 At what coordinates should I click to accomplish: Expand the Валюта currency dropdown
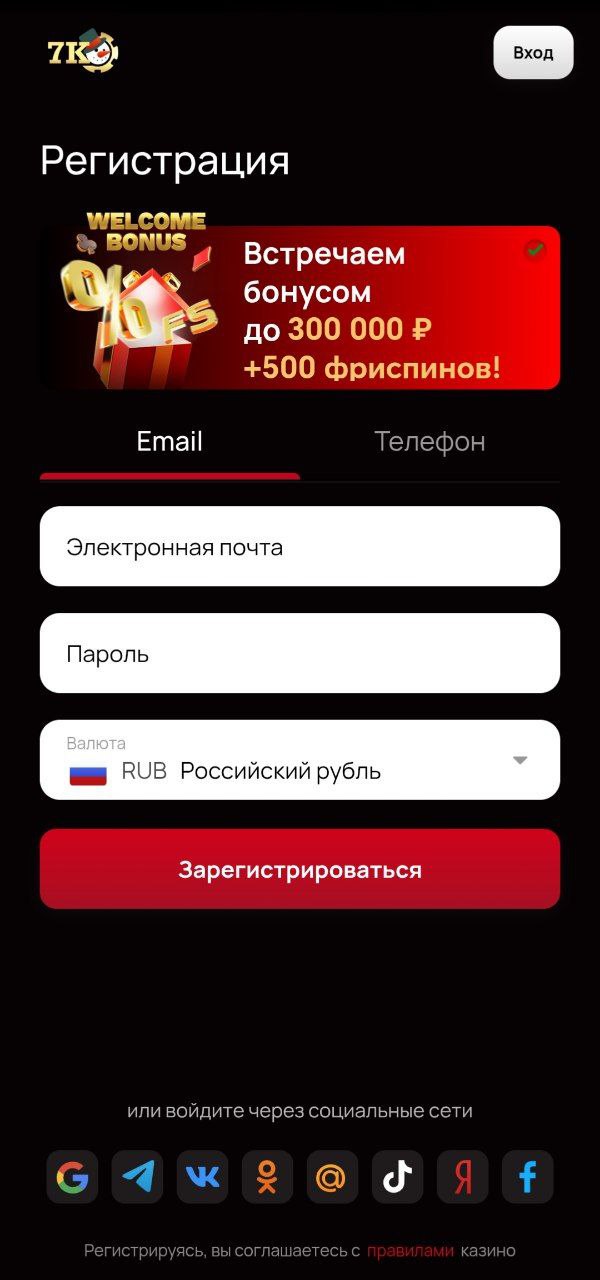[x=300, y=760]
